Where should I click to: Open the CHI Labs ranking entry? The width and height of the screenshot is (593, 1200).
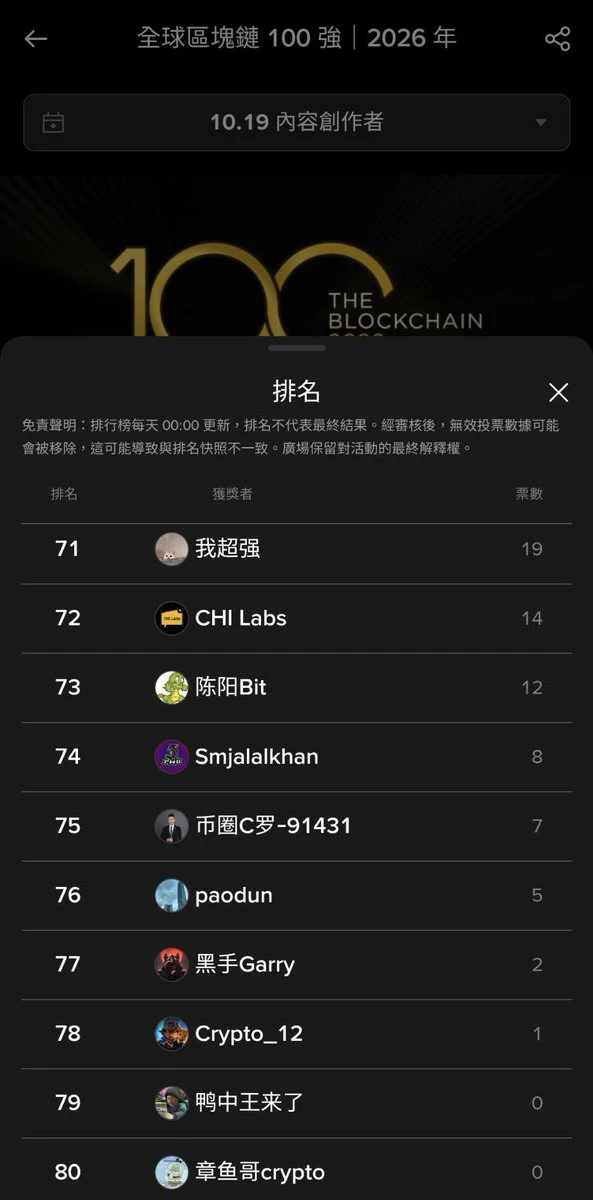[x=296, y=618]
